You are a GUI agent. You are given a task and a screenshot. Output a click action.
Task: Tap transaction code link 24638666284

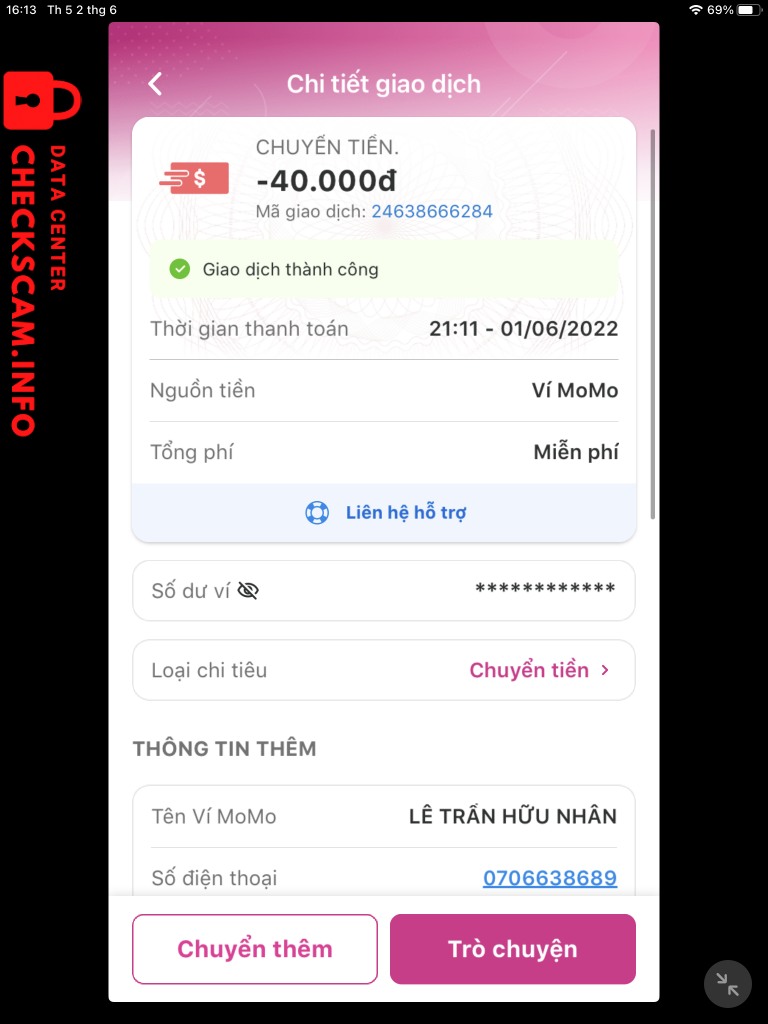[431, 211]
